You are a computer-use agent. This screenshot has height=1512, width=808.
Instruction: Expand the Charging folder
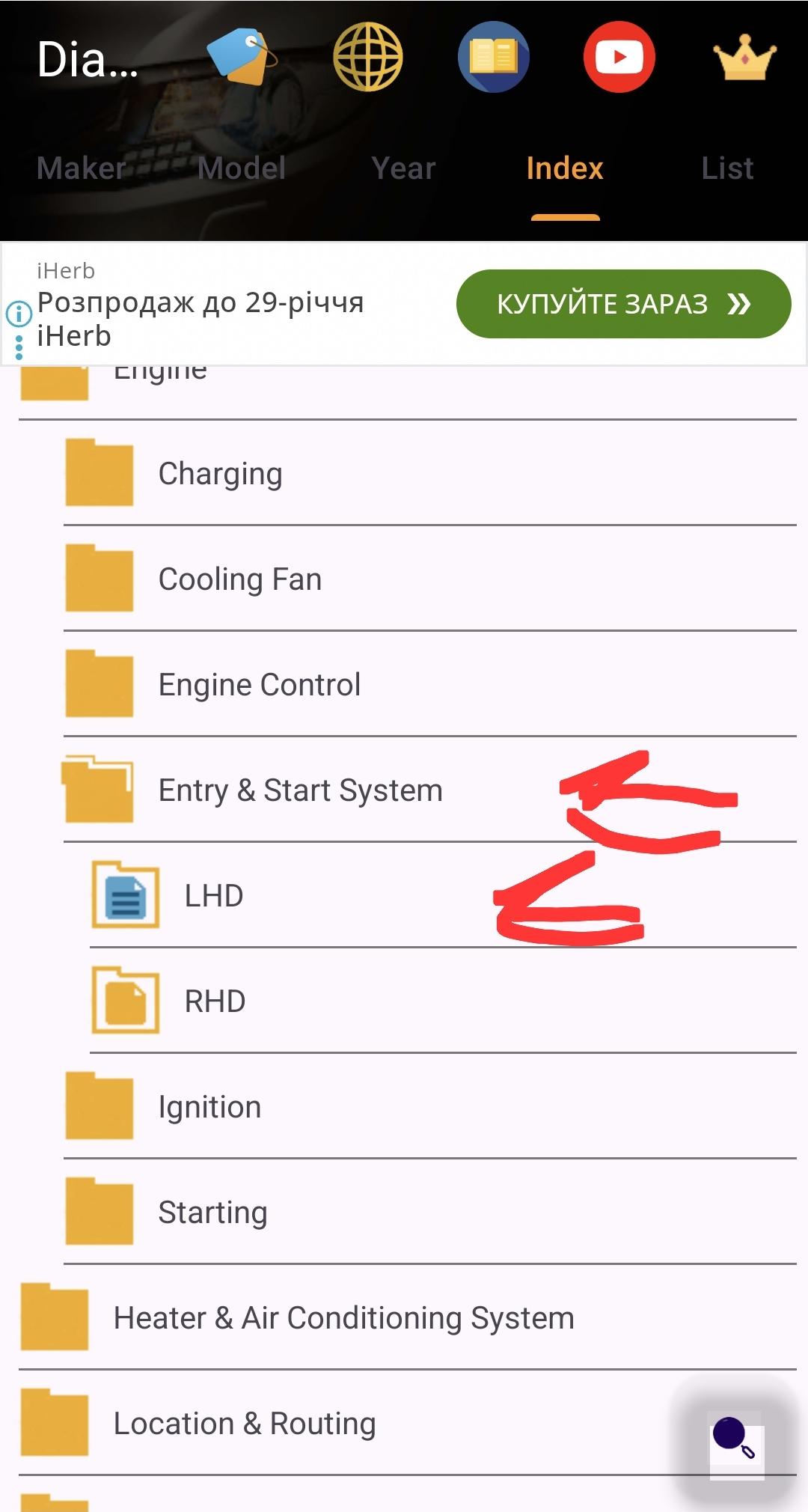(x=430, y=473)
